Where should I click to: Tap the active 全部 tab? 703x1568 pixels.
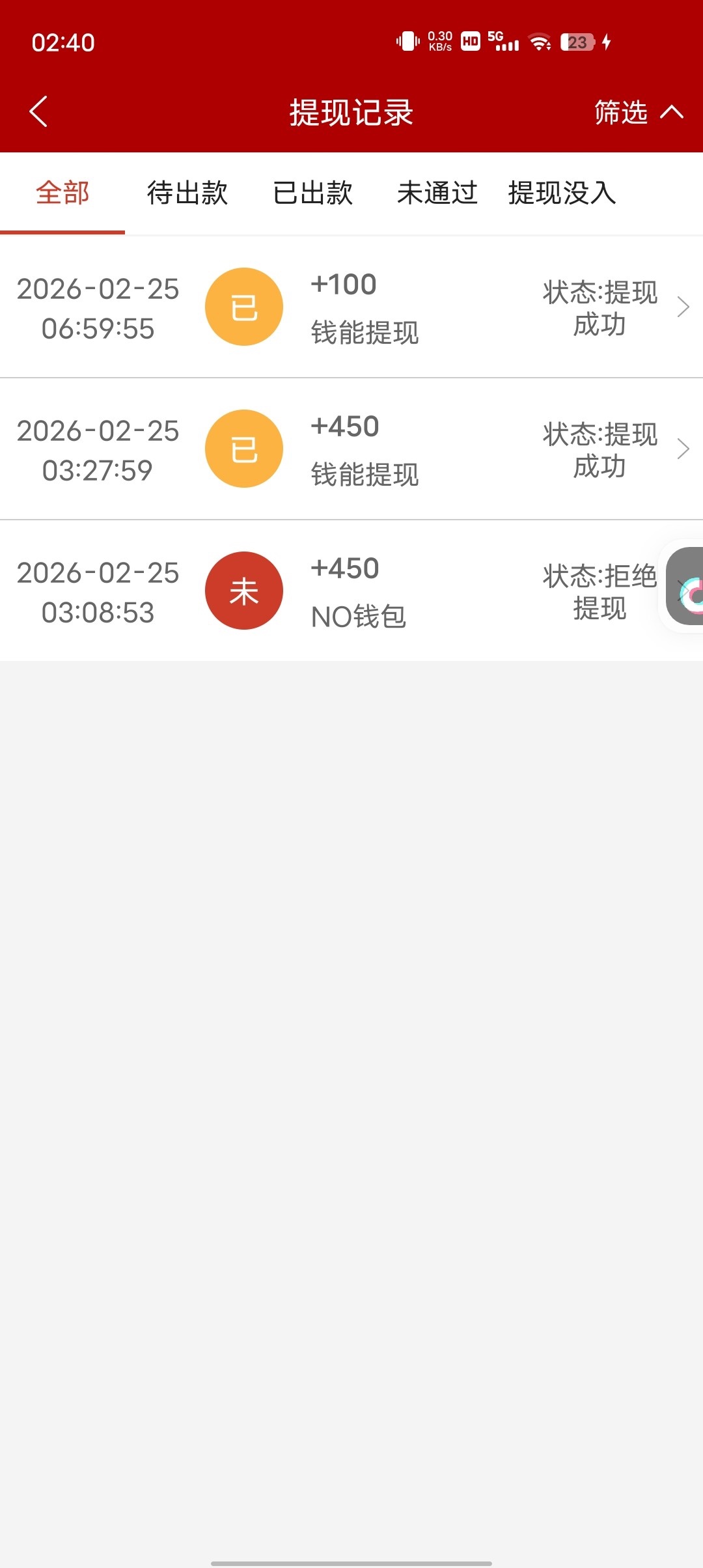(62, 193)
